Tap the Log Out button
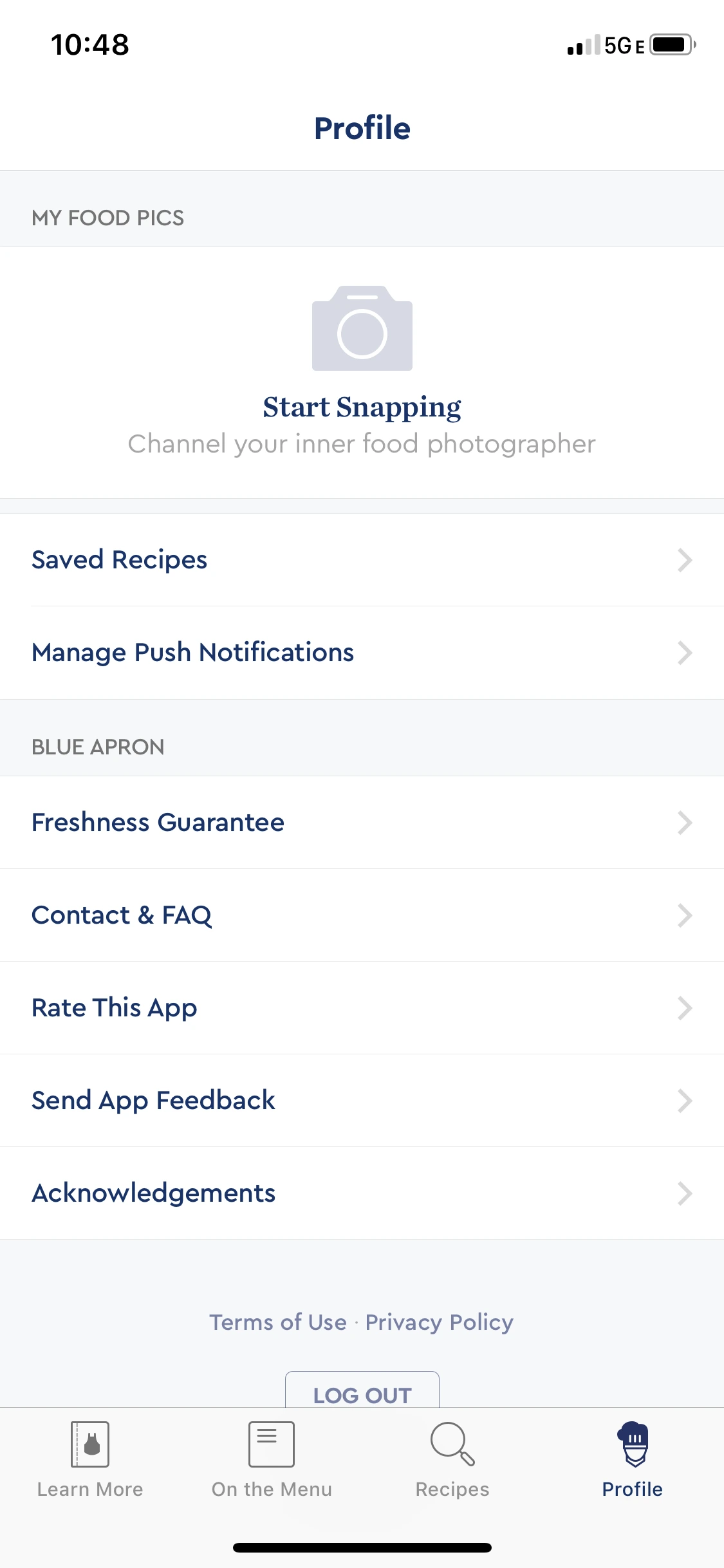This screenshot has width=724, height=1568. pyautogui.click(x=362, y=1393)
